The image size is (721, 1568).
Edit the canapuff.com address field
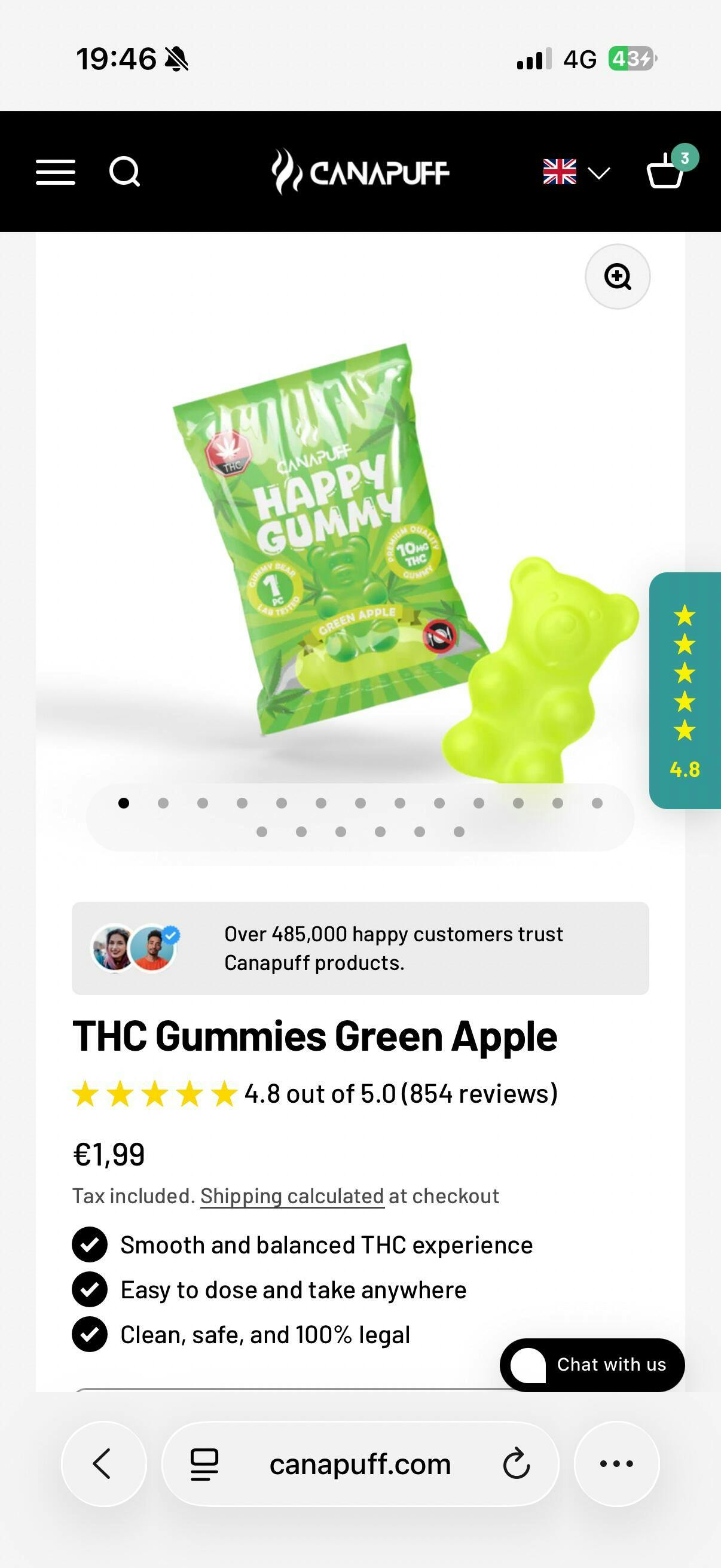pos(360,1464)
